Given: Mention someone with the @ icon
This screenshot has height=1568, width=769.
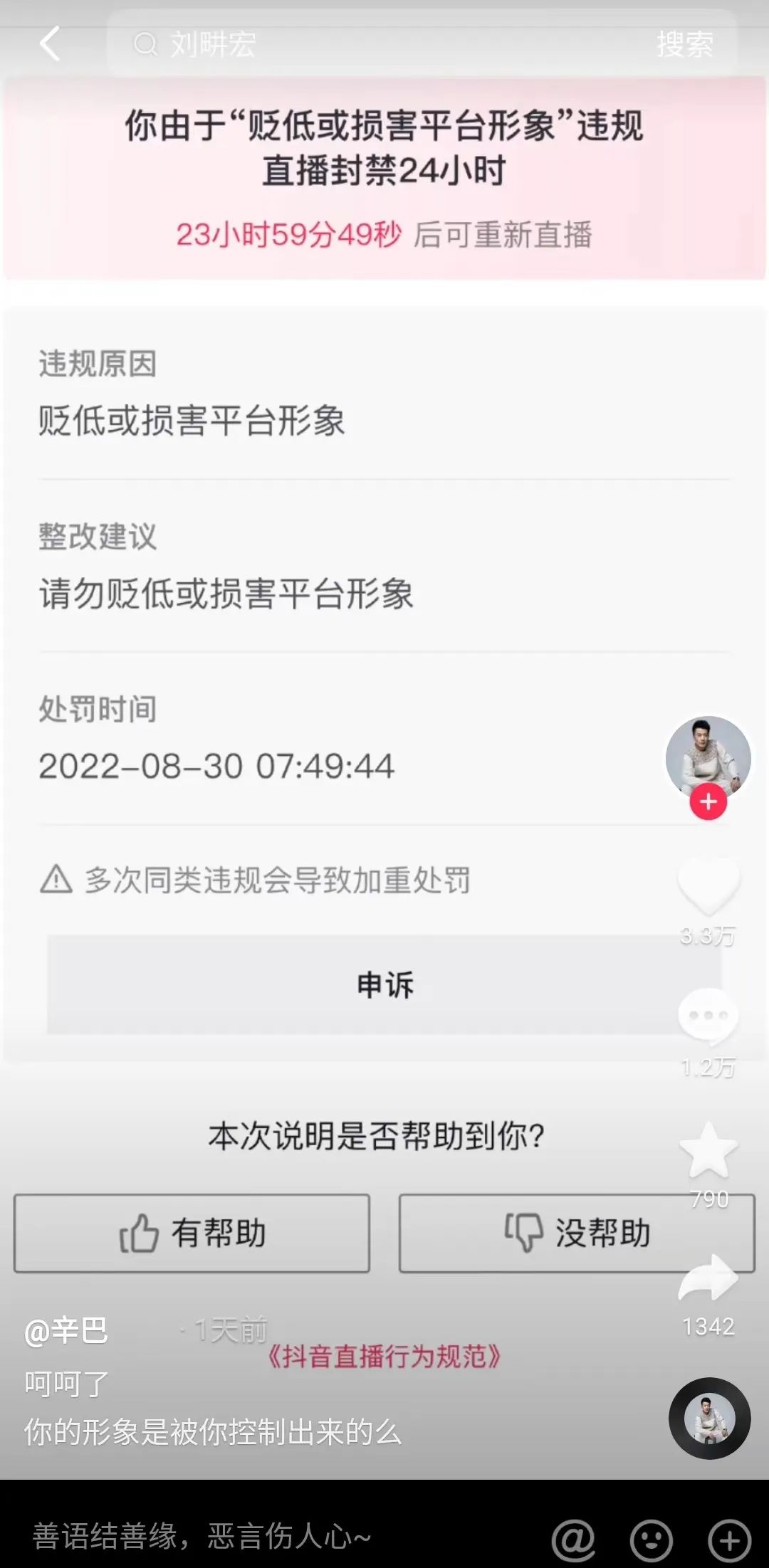Looking at the screenshot, I should 572,1540.
